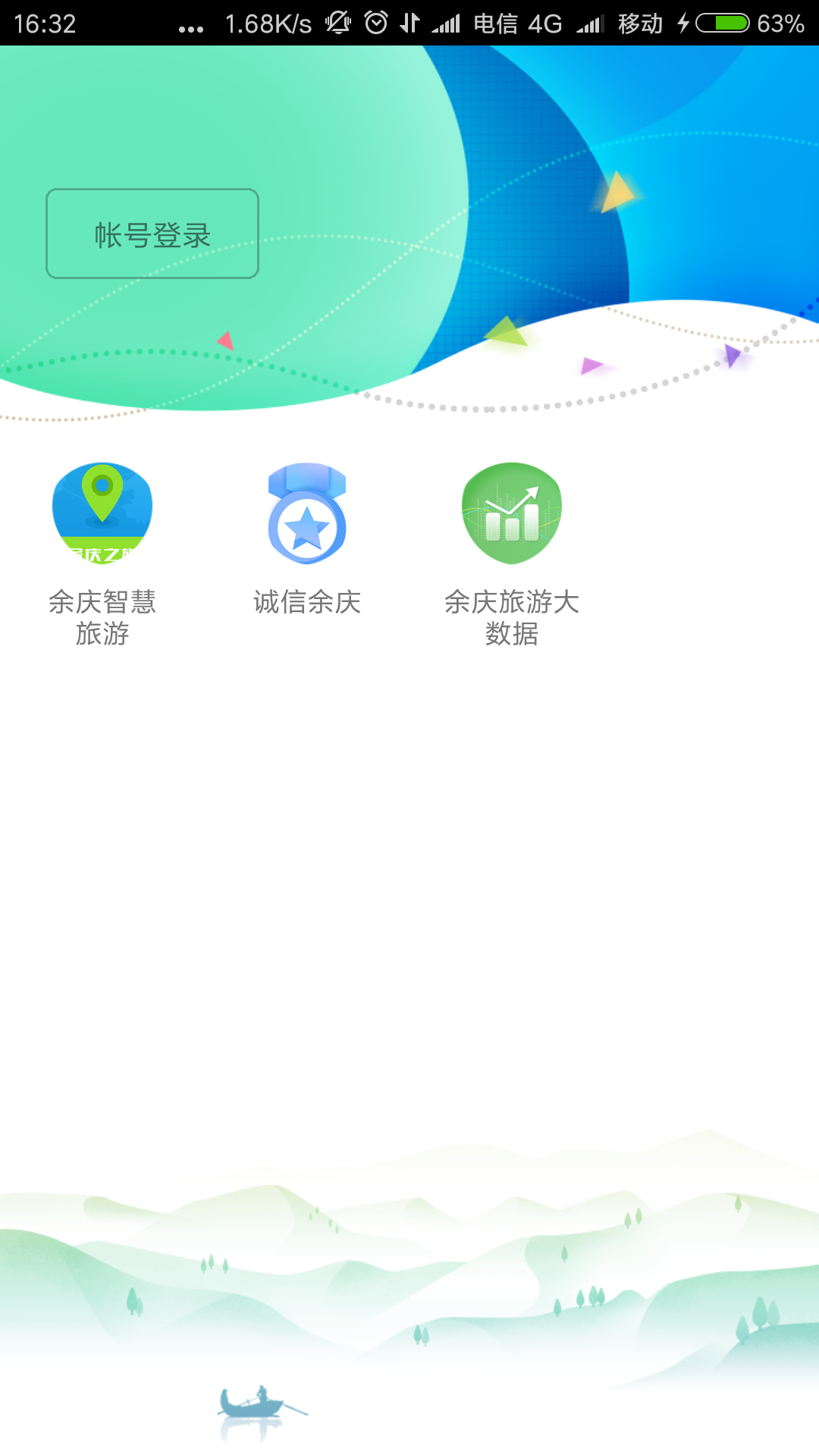
Task: Open the 诚信余庆 medal icon
Action: tap(307, 513)
